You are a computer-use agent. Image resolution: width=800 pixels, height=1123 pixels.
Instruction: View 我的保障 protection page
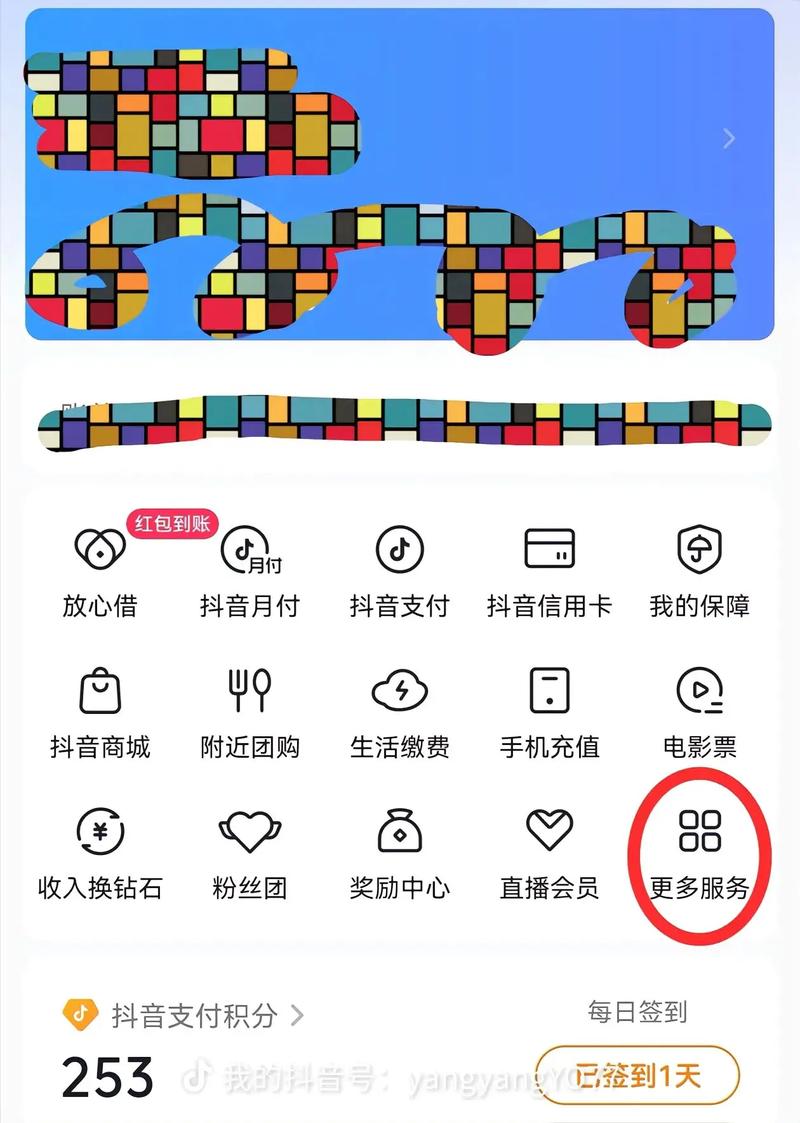tap(699, 570)
